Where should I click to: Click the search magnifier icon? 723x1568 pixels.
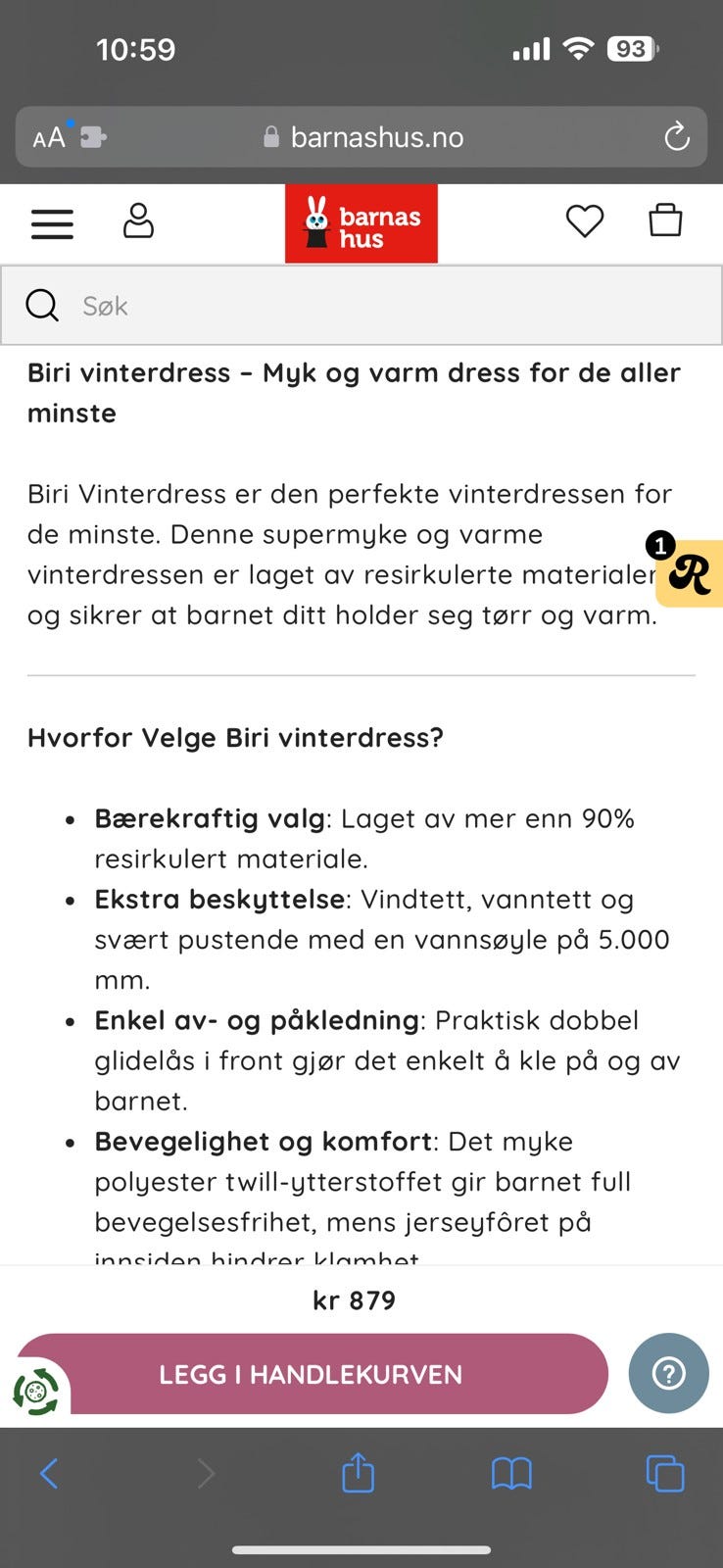pos(41,305)
